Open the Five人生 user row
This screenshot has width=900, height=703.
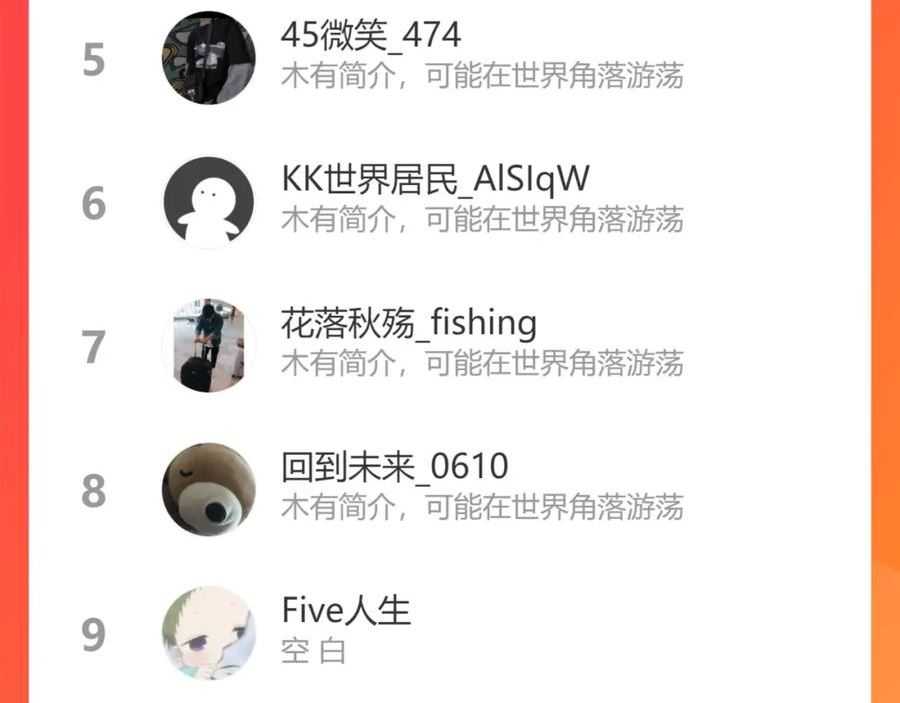tap(346, 611)
